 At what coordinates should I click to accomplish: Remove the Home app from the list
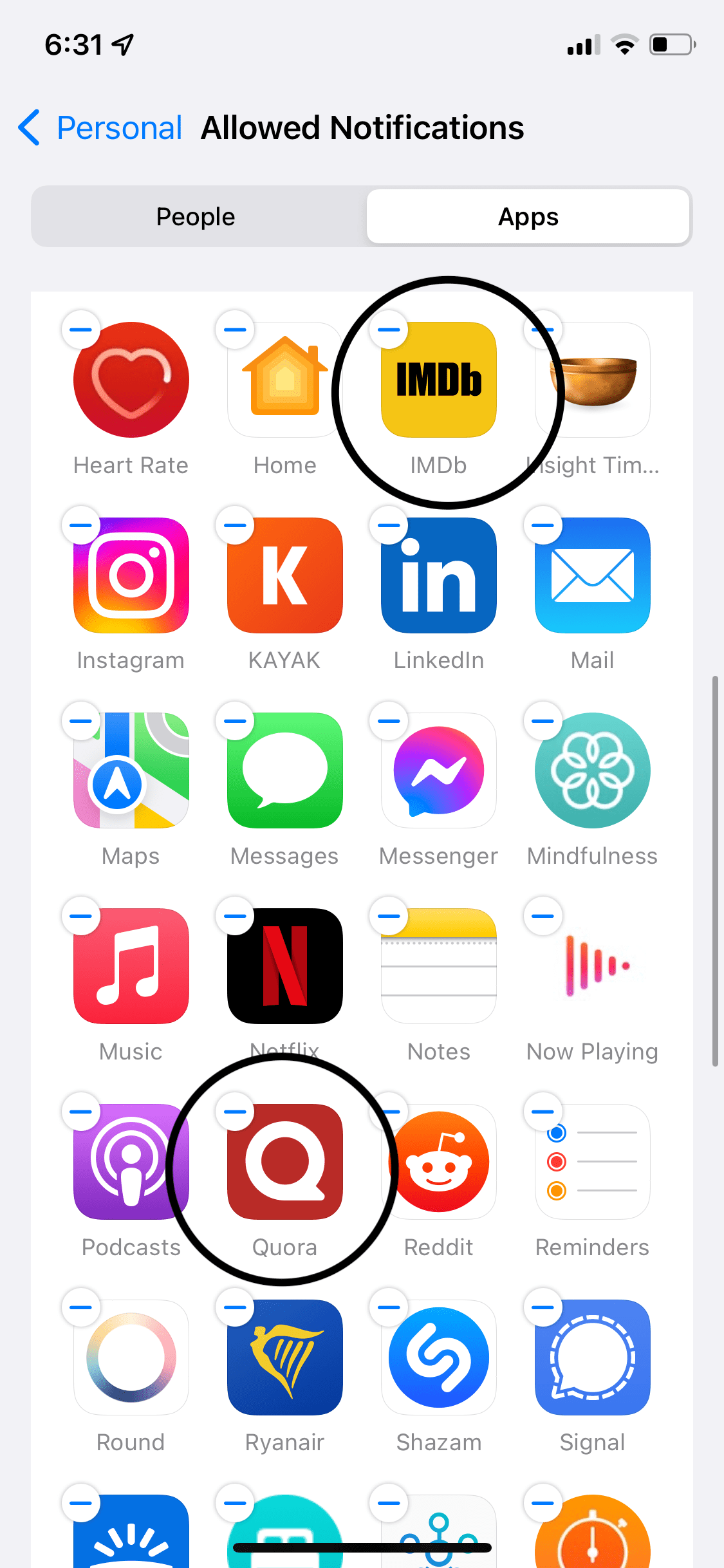click(235, 330)
